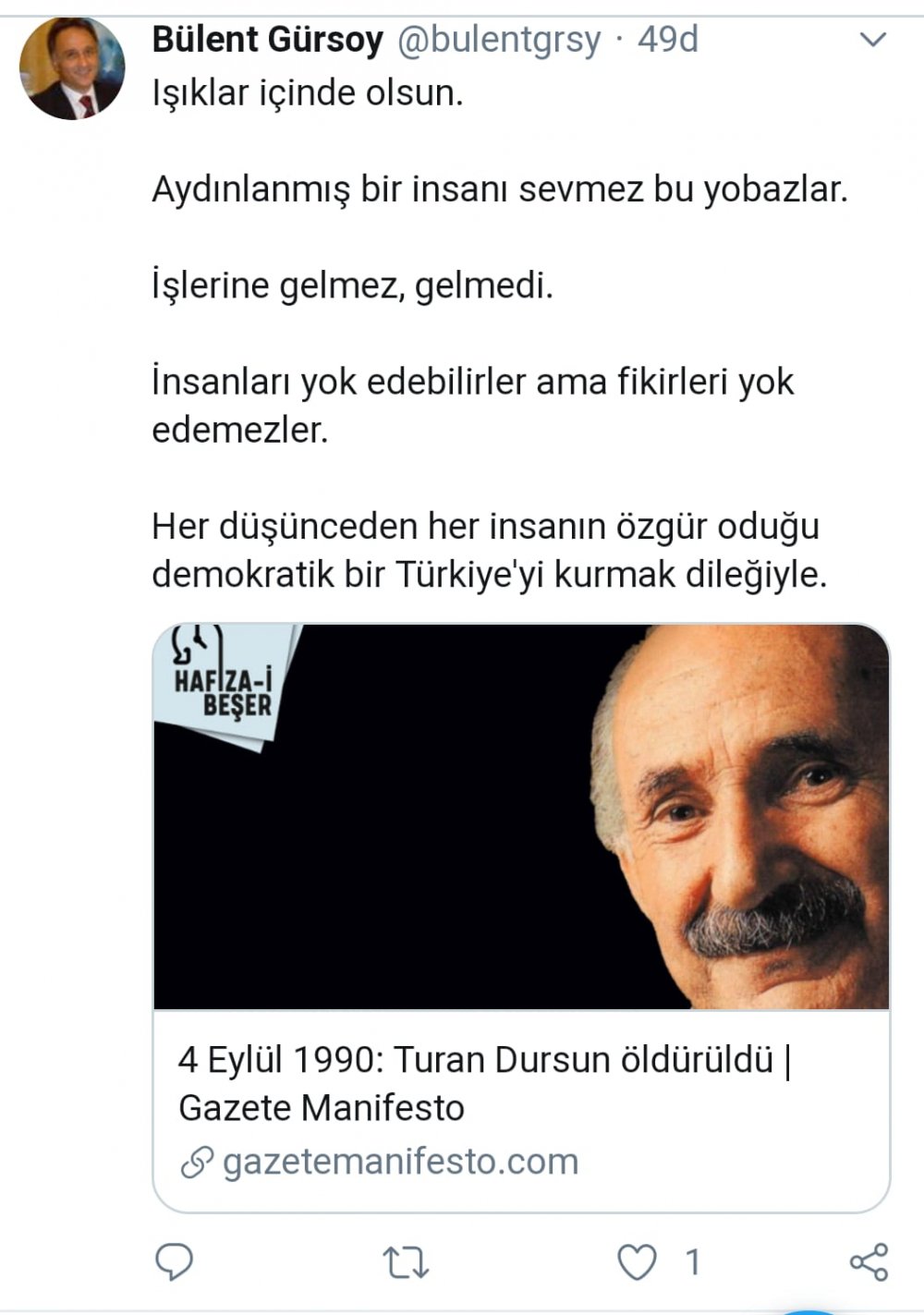Open Bülent Gürsoy's profile by name
924x1315 pixels.
[267, 40]
